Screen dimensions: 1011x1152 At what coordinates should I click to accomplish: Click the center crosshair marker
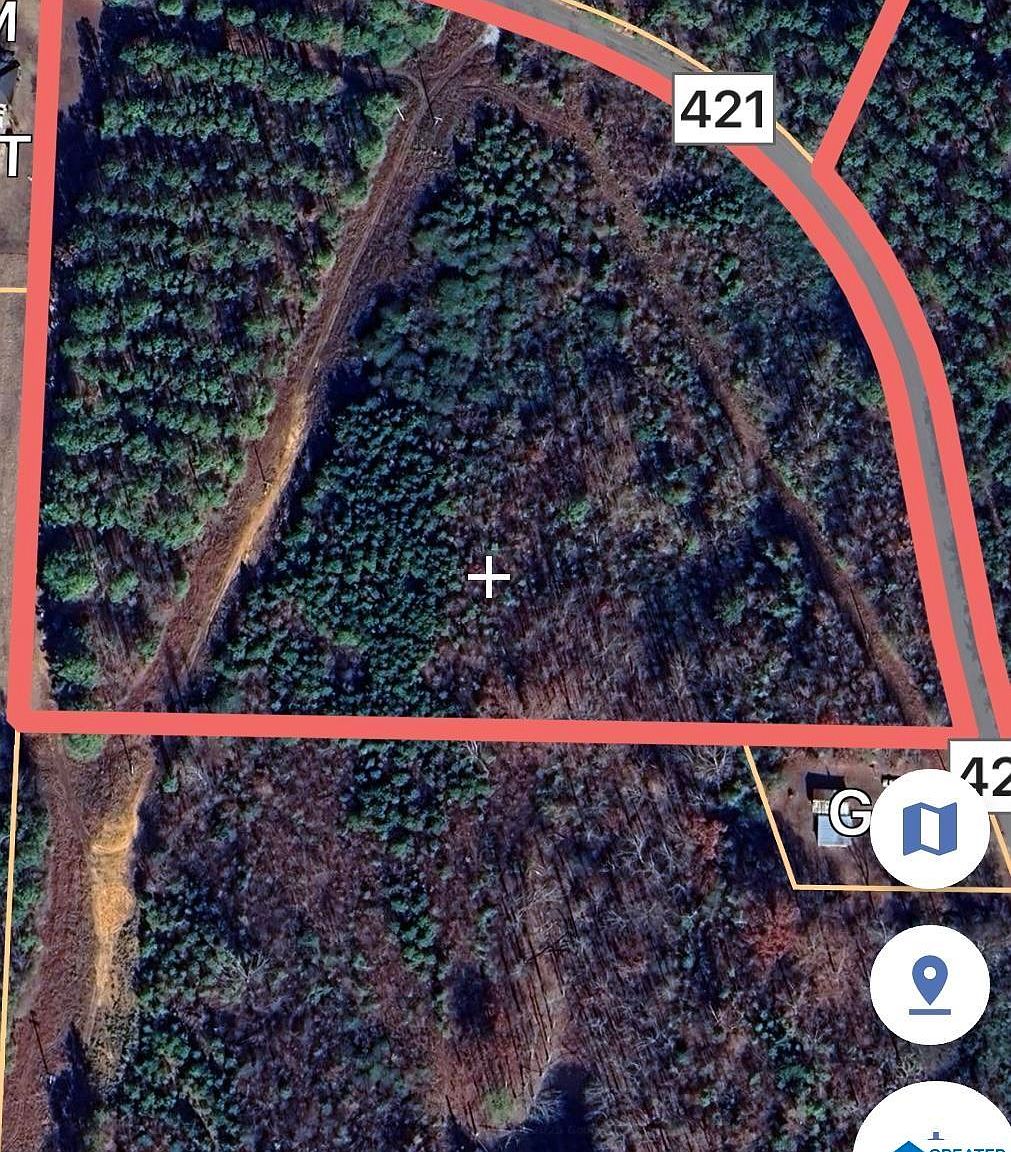(x=489, y=576)
